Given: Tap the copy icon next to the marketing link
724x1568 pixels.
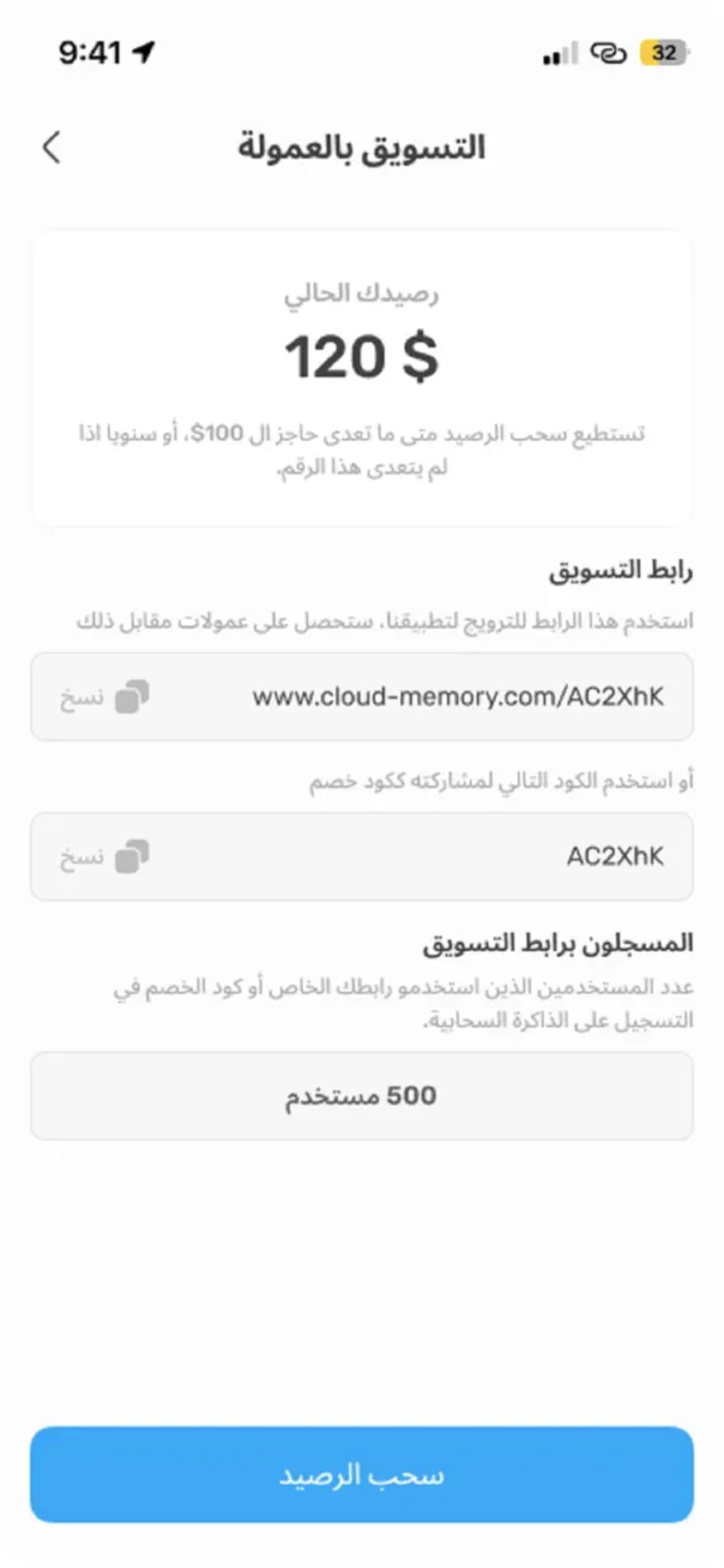Looking at the screenshot, I should coord(129,698).
